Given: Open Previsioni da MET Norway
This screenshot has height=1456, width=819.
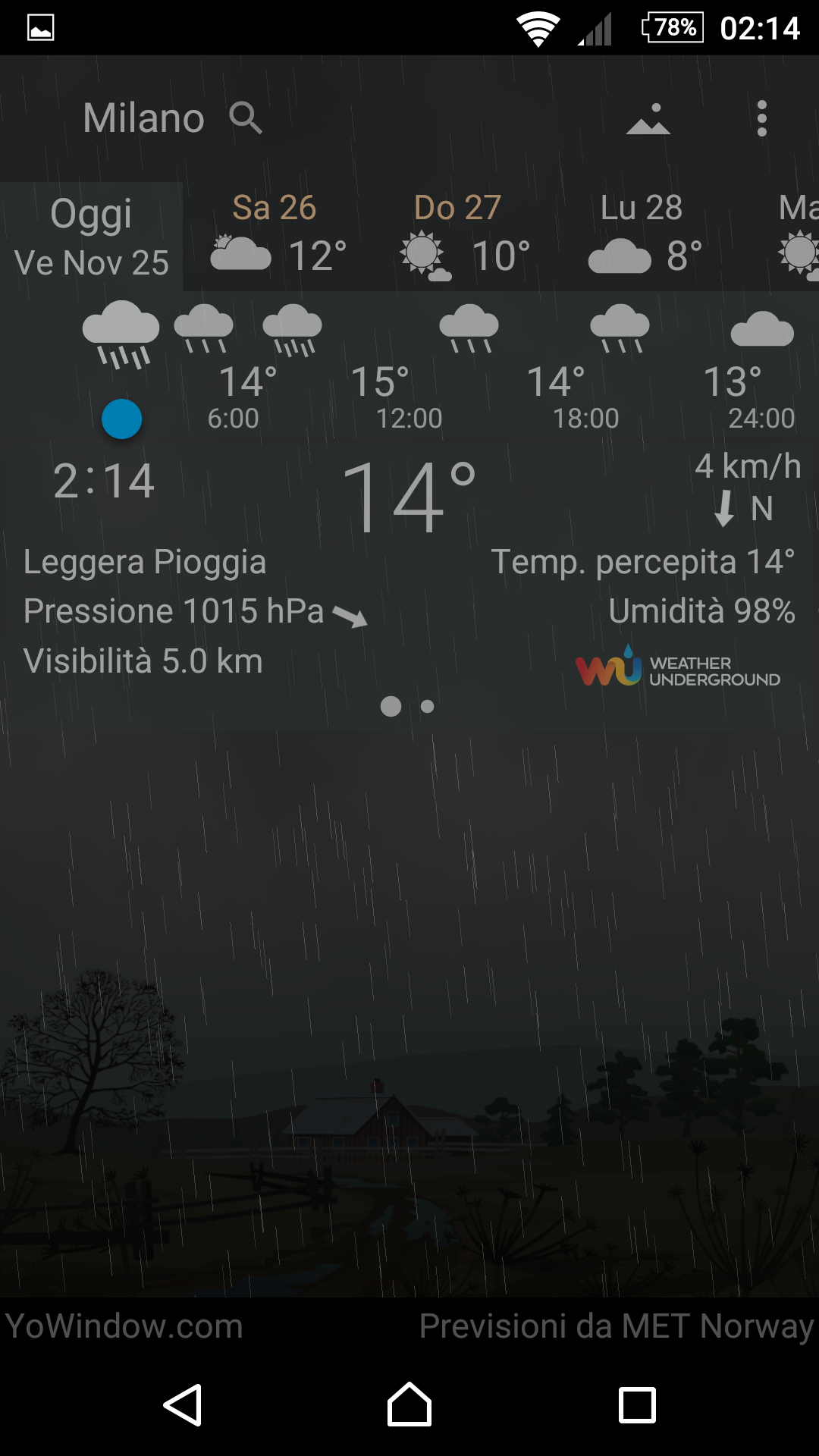Looking at the screenshot, I should click(x=616, y=1326).
